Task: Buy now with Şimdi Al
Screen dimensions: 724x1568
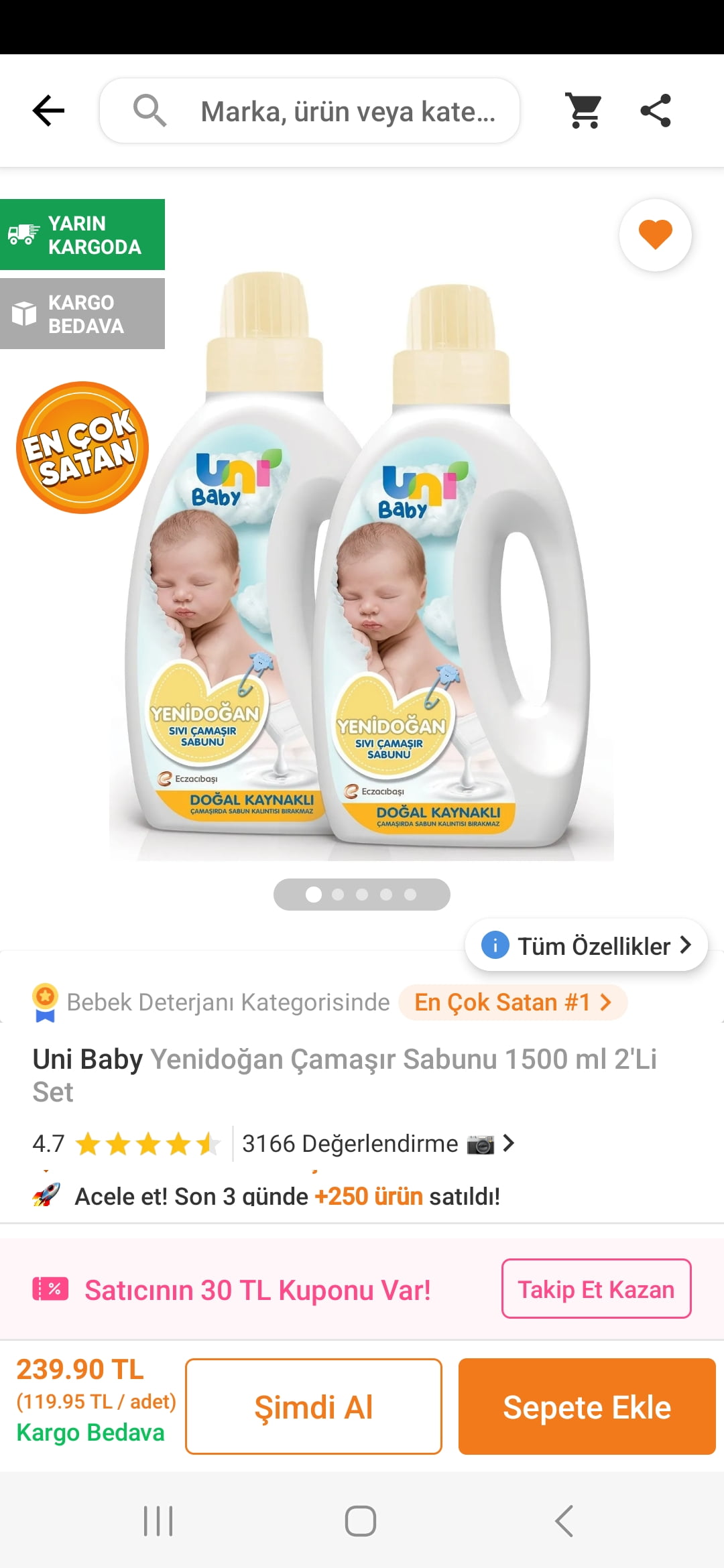Action: 313,1407
